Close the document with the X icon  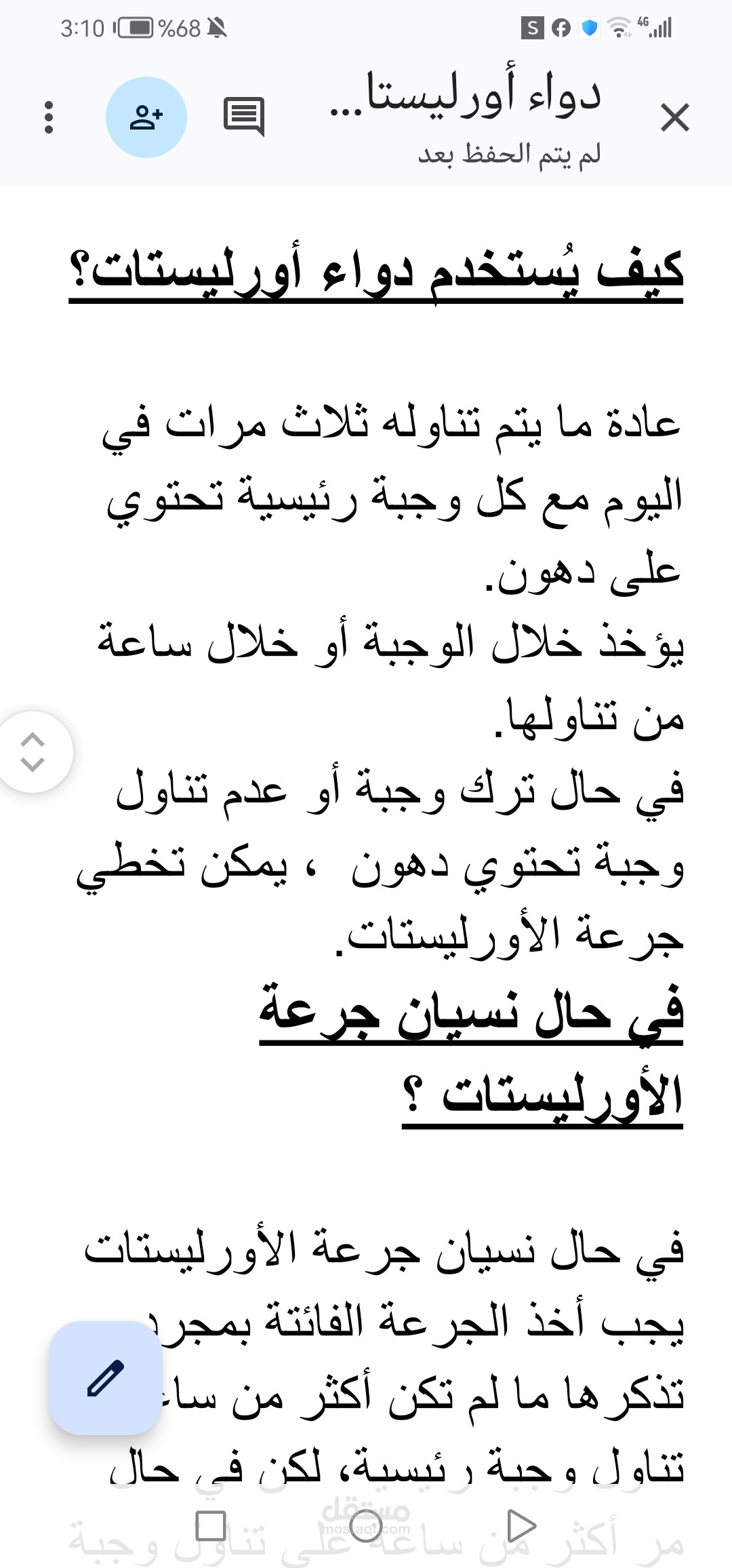click(674, 117)
